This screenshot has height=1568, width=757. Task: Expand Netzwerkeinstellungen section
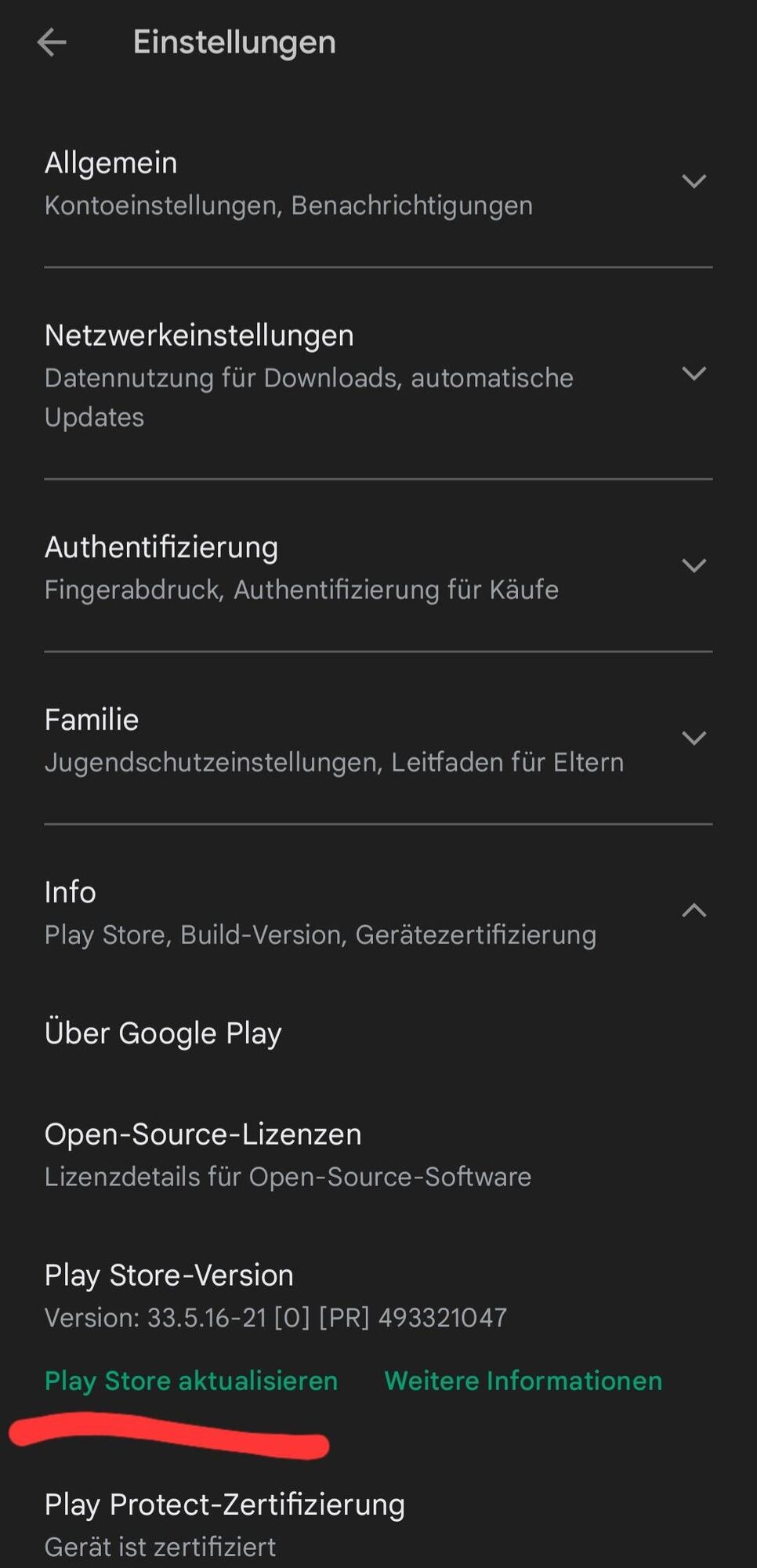[694, 374]
